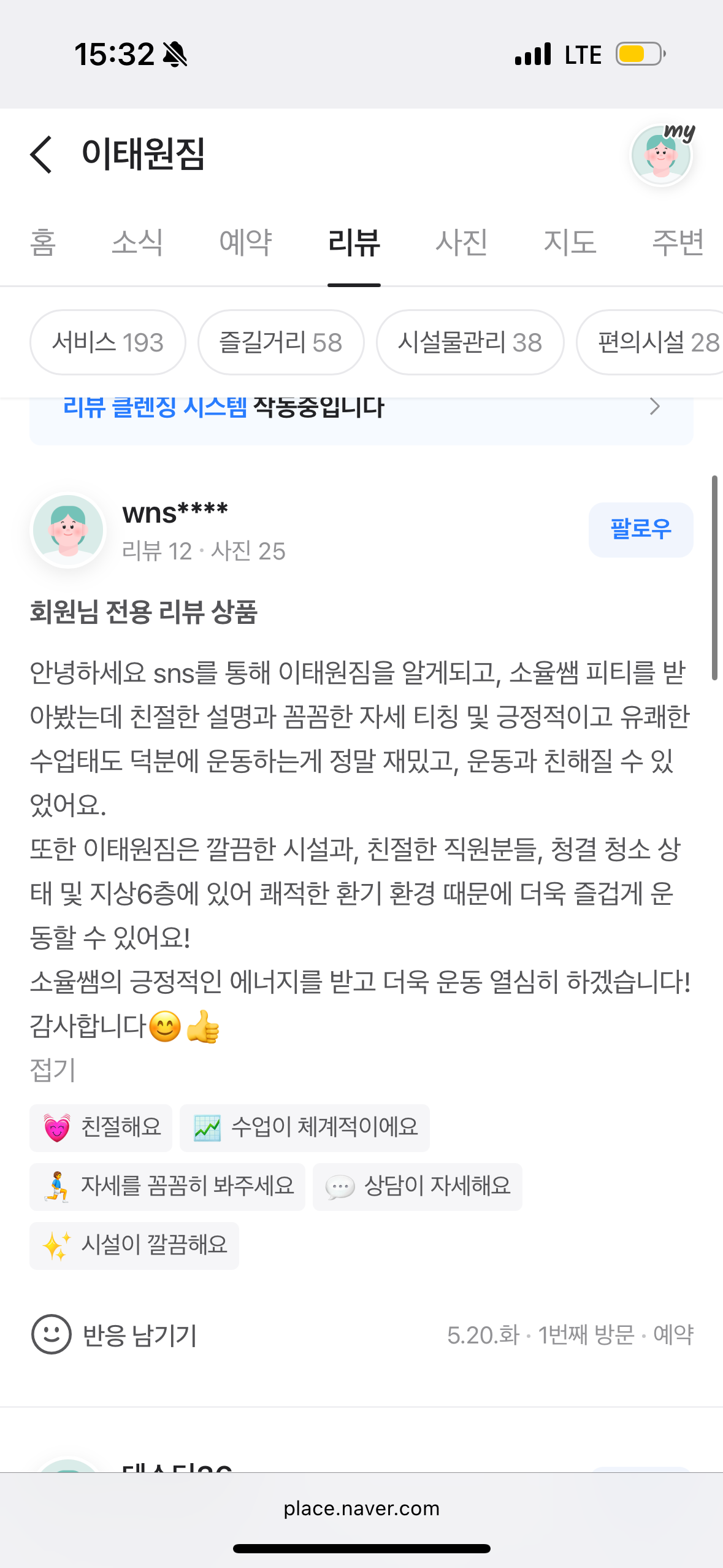Open the 지도 tab
Image resolution: width=723 pixels, height=1568 pixels.
(570, 242)
